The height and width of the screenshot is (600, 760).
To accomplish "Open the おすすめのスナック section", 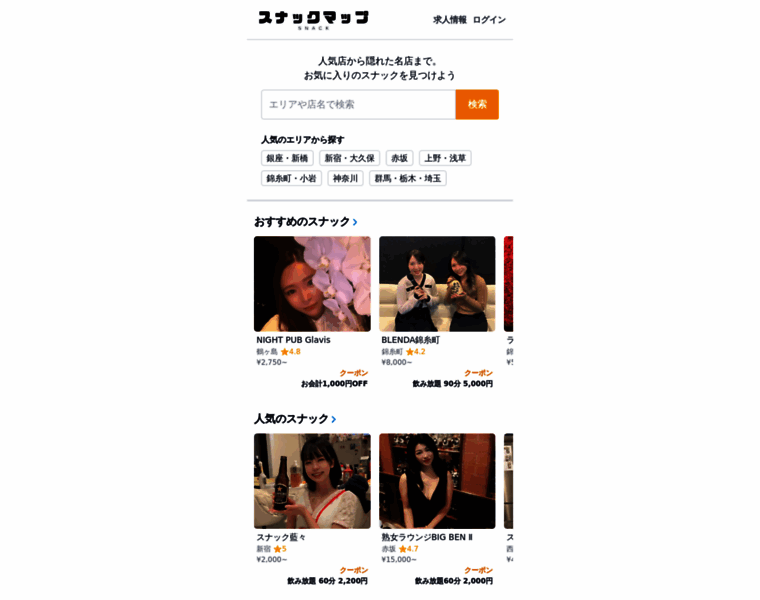I will (x=305, y=222).
